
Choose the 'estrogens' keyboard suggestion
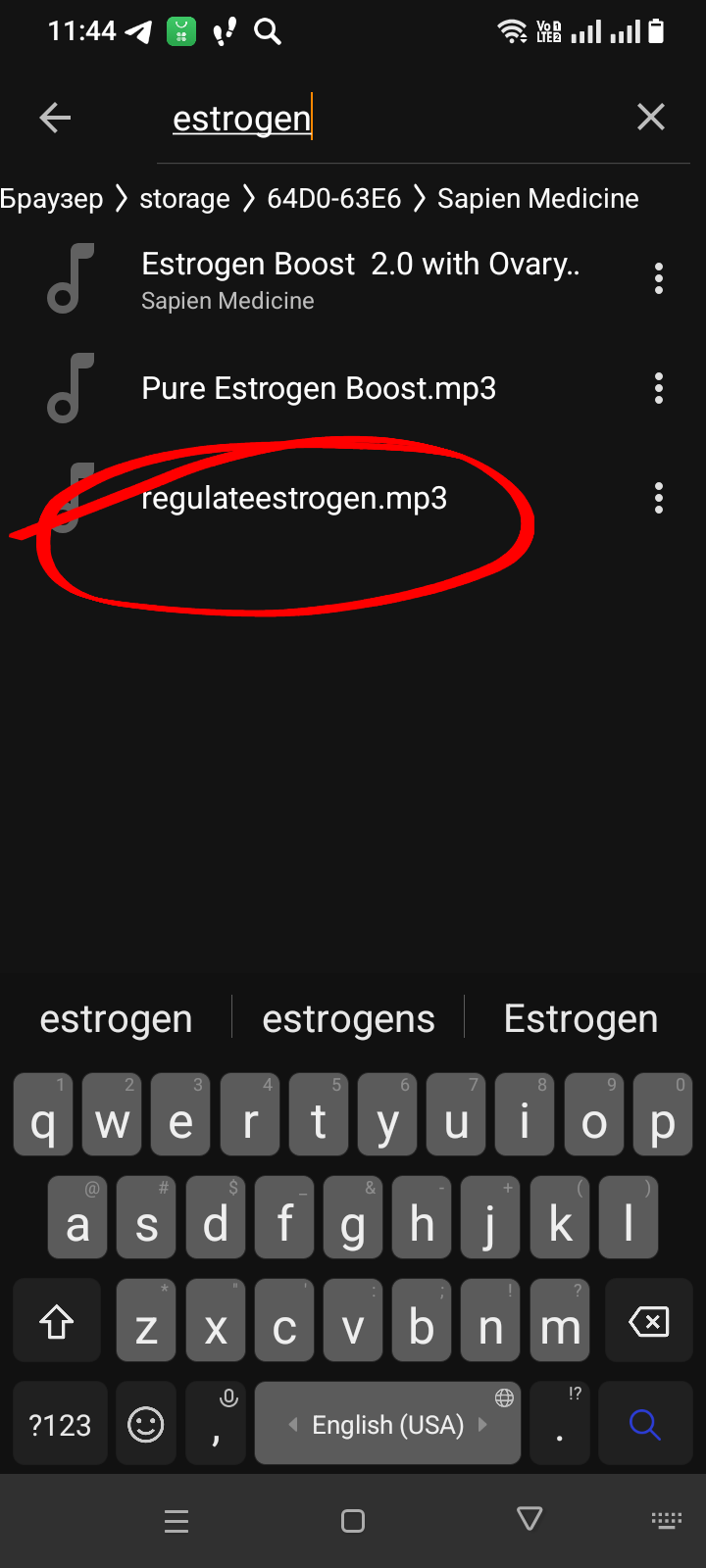tap(348, 1019)
